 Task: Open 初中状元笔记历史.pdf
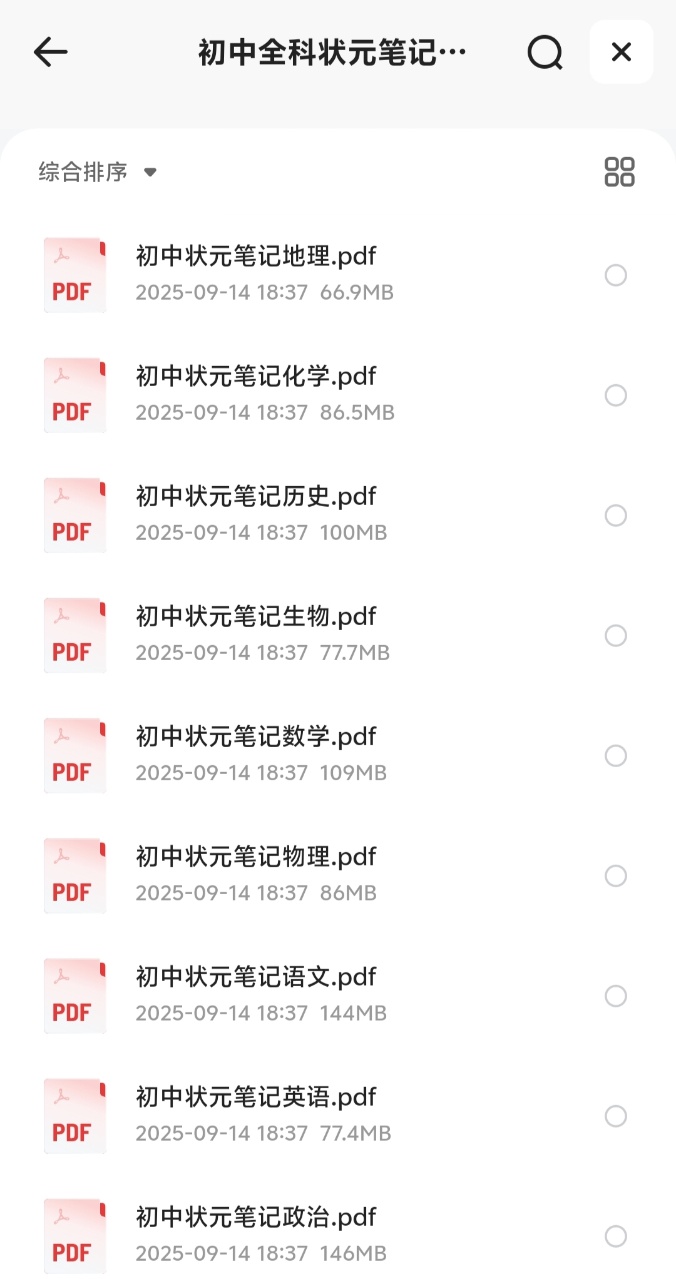coord(256,497)
